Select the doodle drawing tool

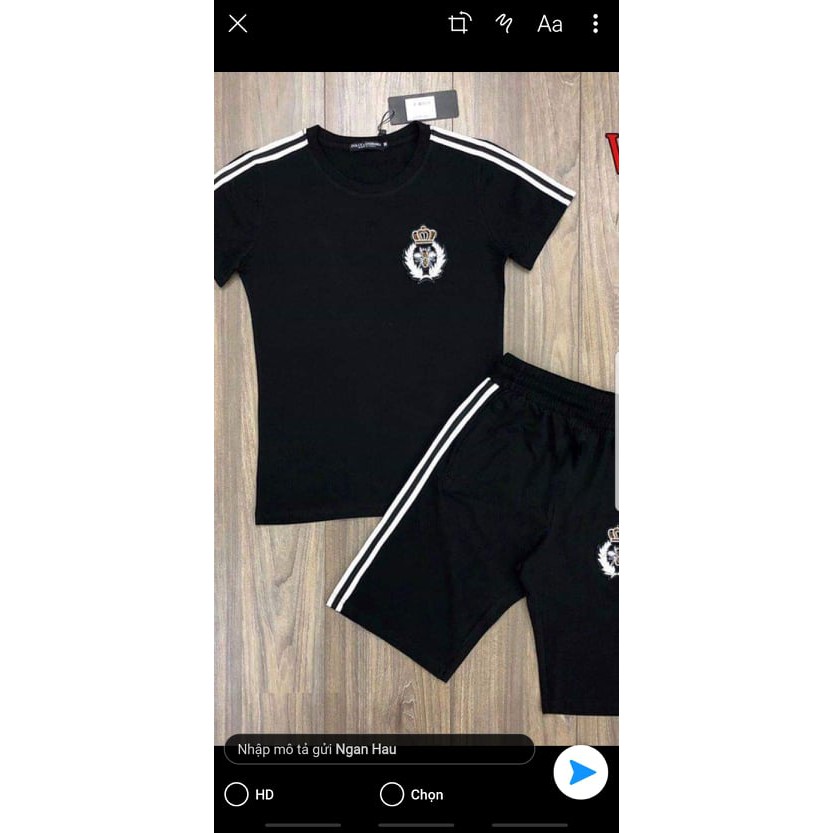click(504, 24)
